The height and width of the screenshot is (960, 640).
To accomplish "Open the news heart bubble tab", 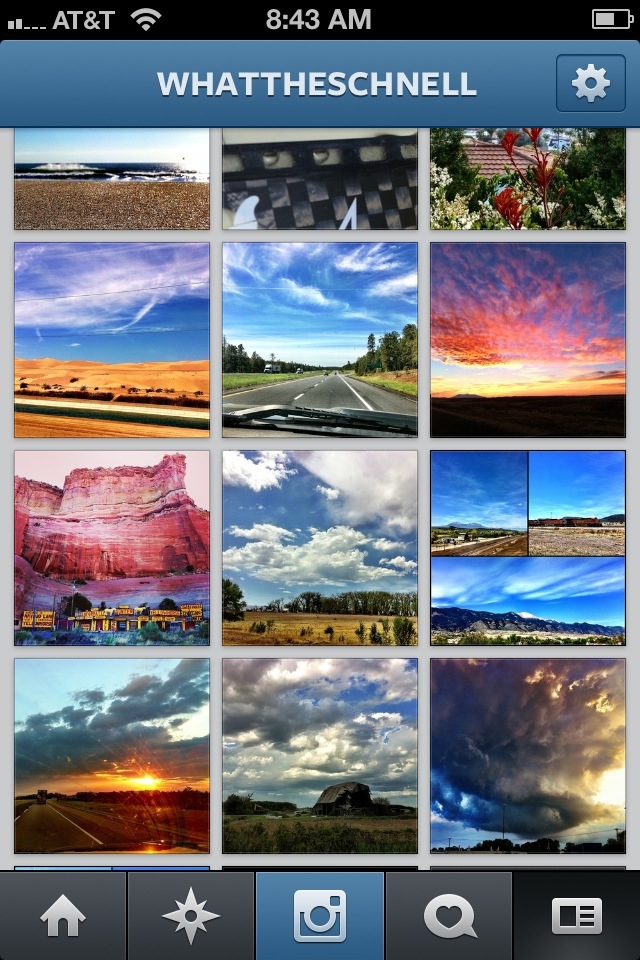I will pyautogui.click(x=449, y=916).
